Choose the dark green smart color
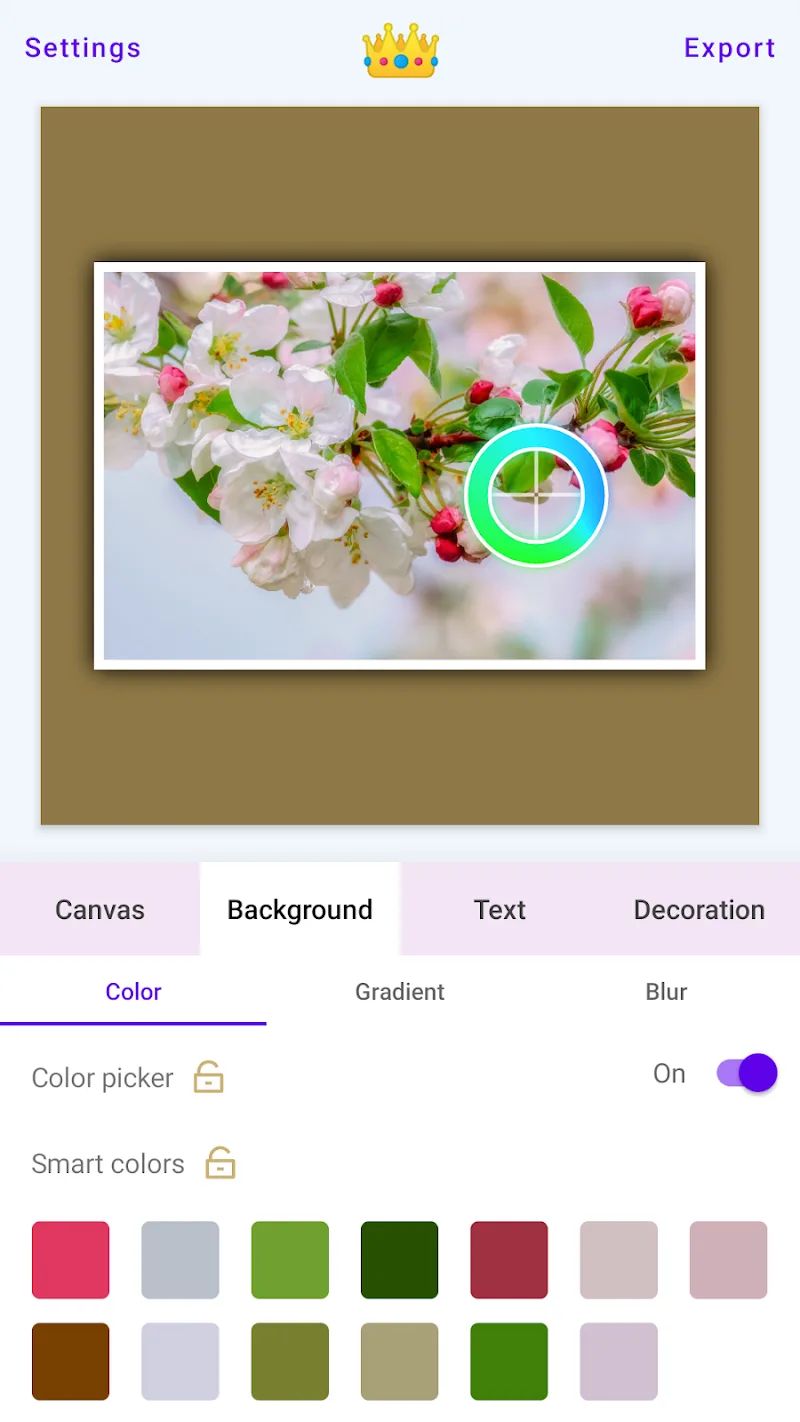 coord(400,1260)
